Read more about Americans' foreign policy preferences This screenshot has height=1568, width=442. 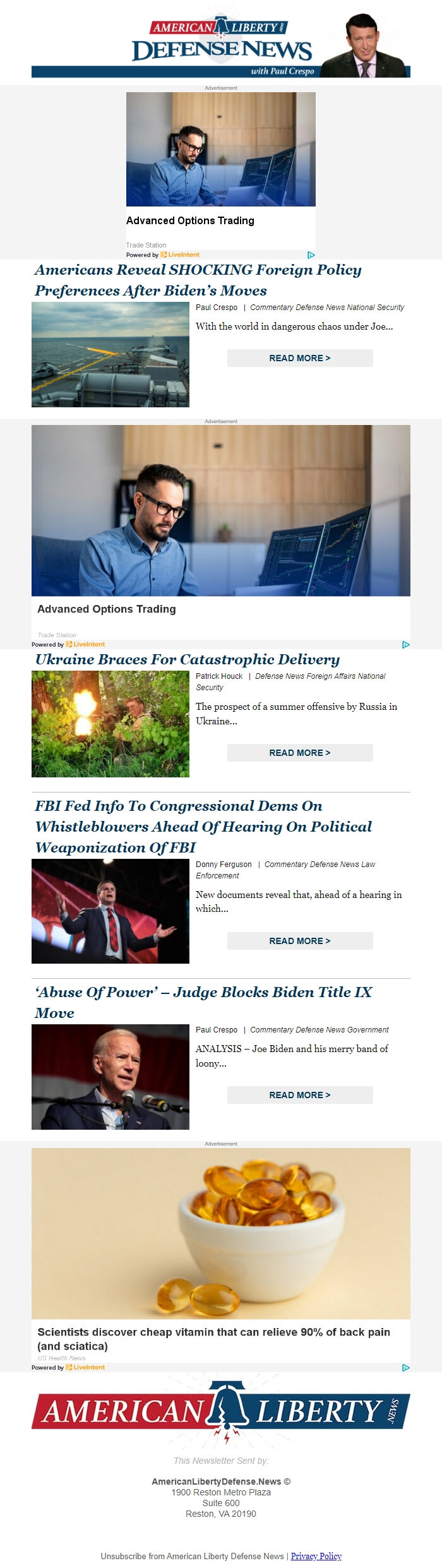[x=300, y=358]
